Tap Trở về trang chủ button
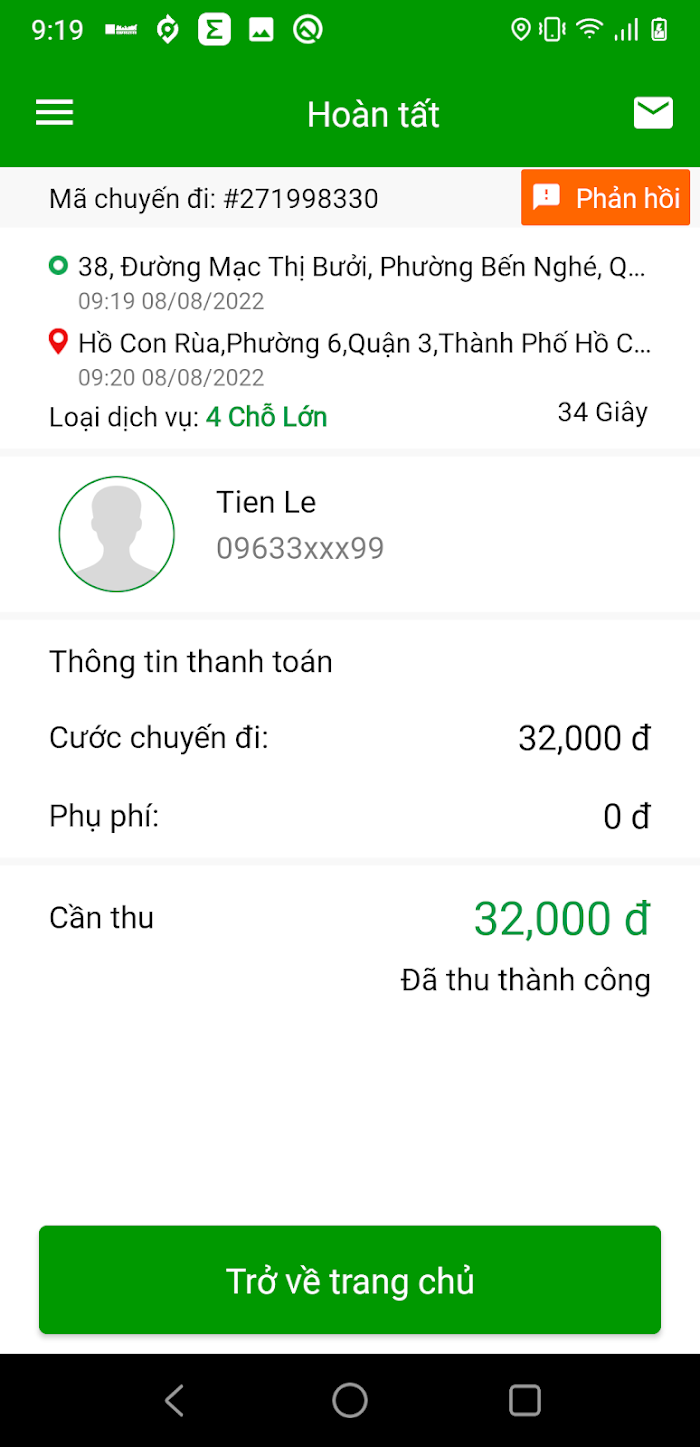This screenshot has height=1447, width=700. pos(350,1280)
